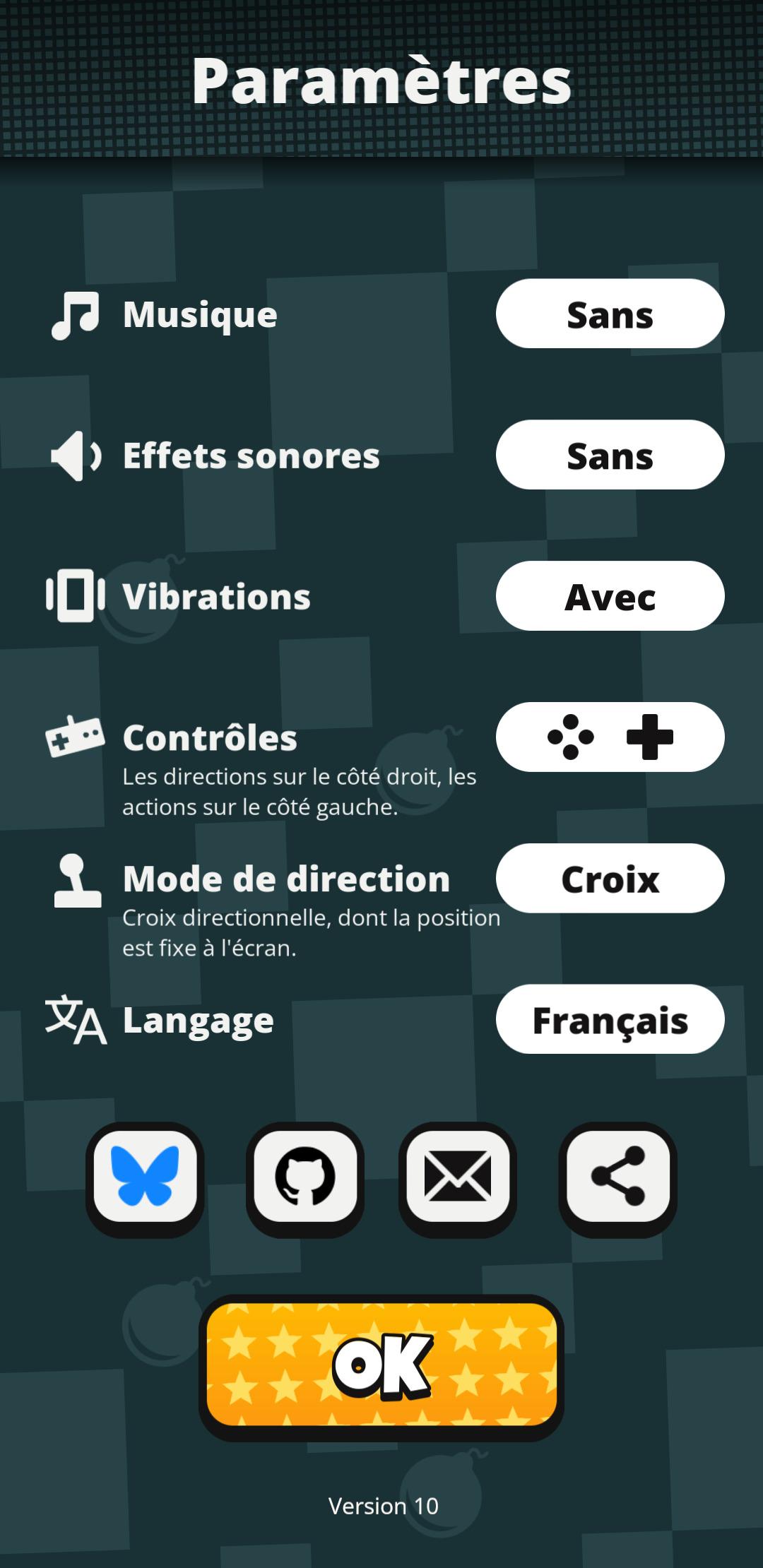Select a different Langage than Français
This screenshot has height=1568, width=763.
coord(610,1019)
